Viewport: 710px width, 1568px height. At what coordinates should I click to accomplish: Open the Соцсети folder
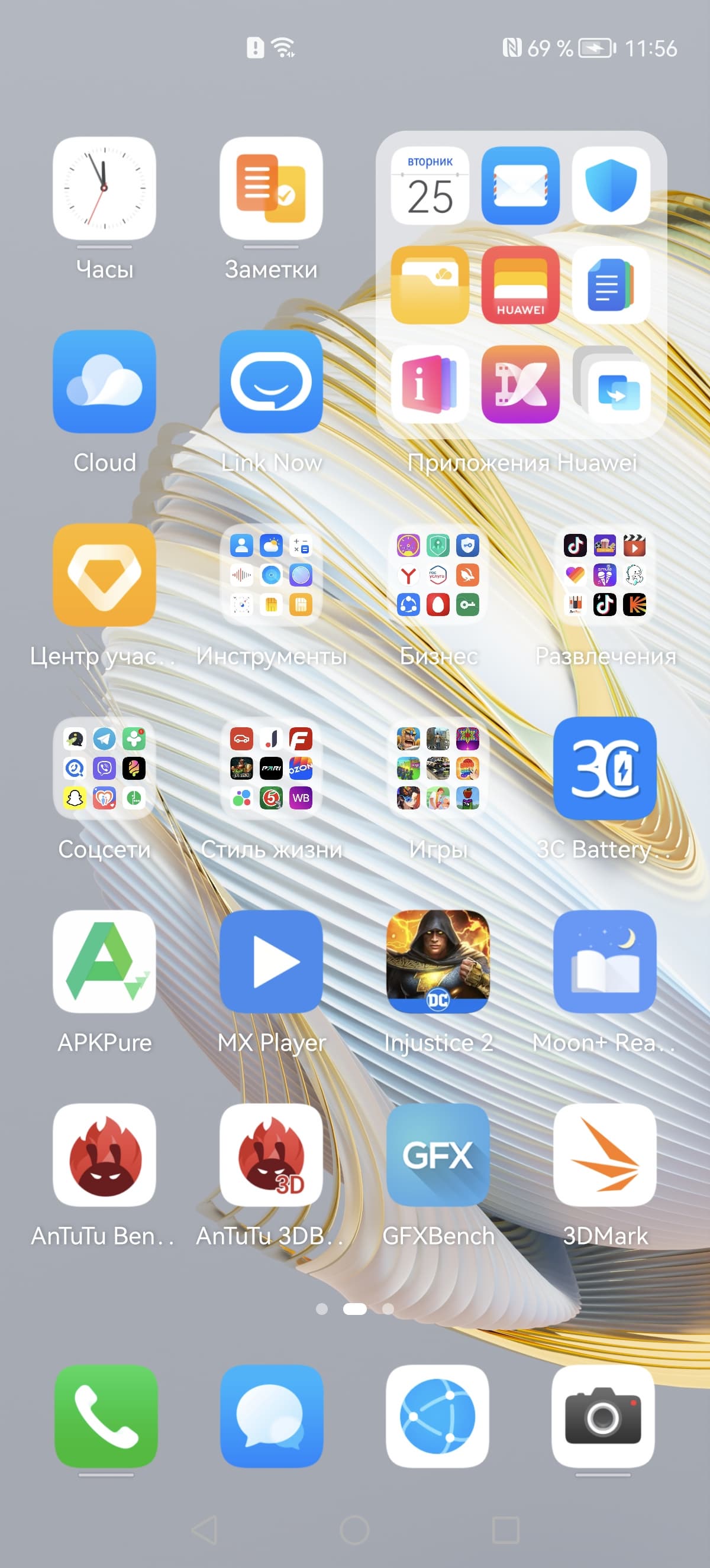[x=104, y=768]
